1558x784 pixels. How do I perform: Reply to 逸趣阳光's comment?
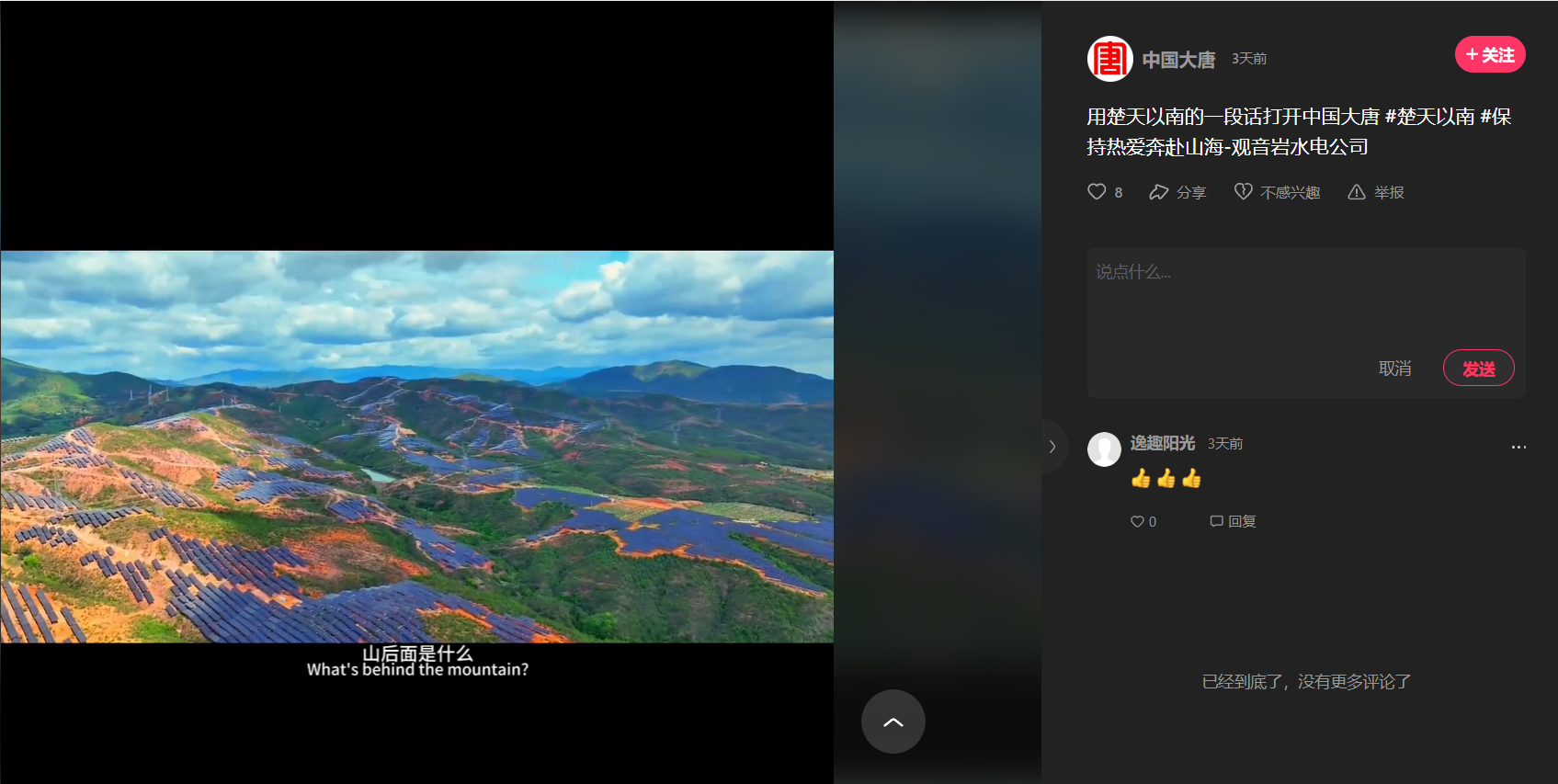coord(1233,521)
